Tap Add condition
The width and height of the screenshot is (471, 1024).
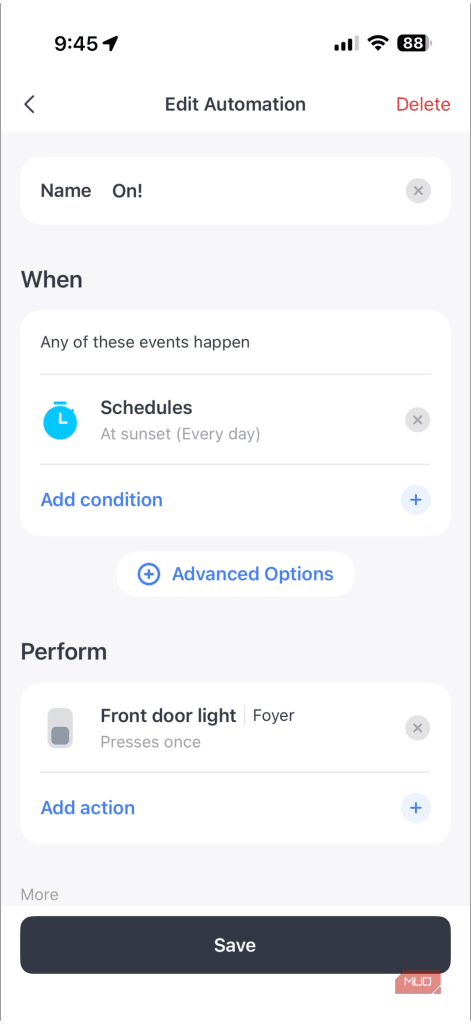(x=235, y=500)
